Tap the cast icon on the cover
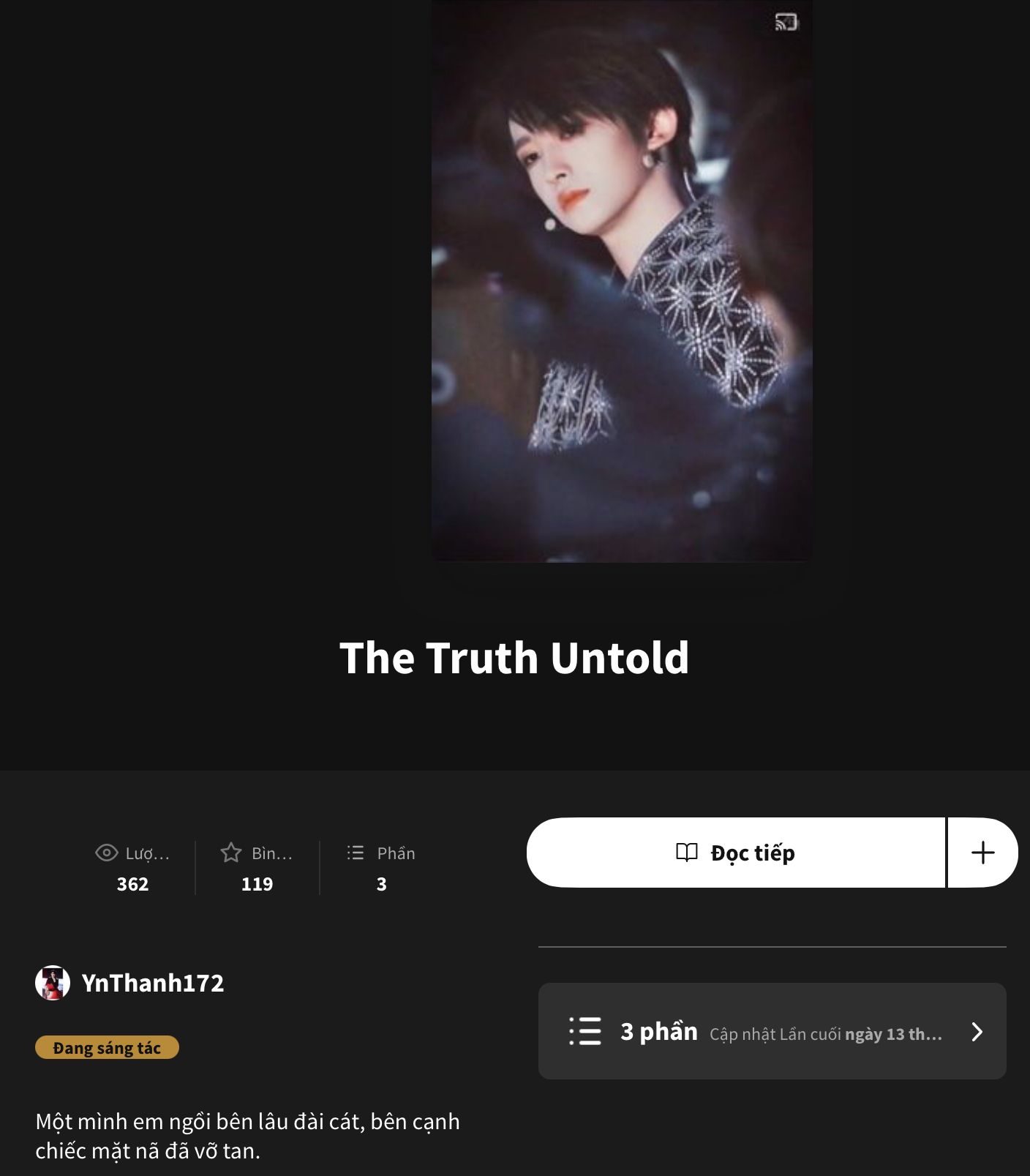Viewport: 1030px width, 1176px height. point(786,23)
